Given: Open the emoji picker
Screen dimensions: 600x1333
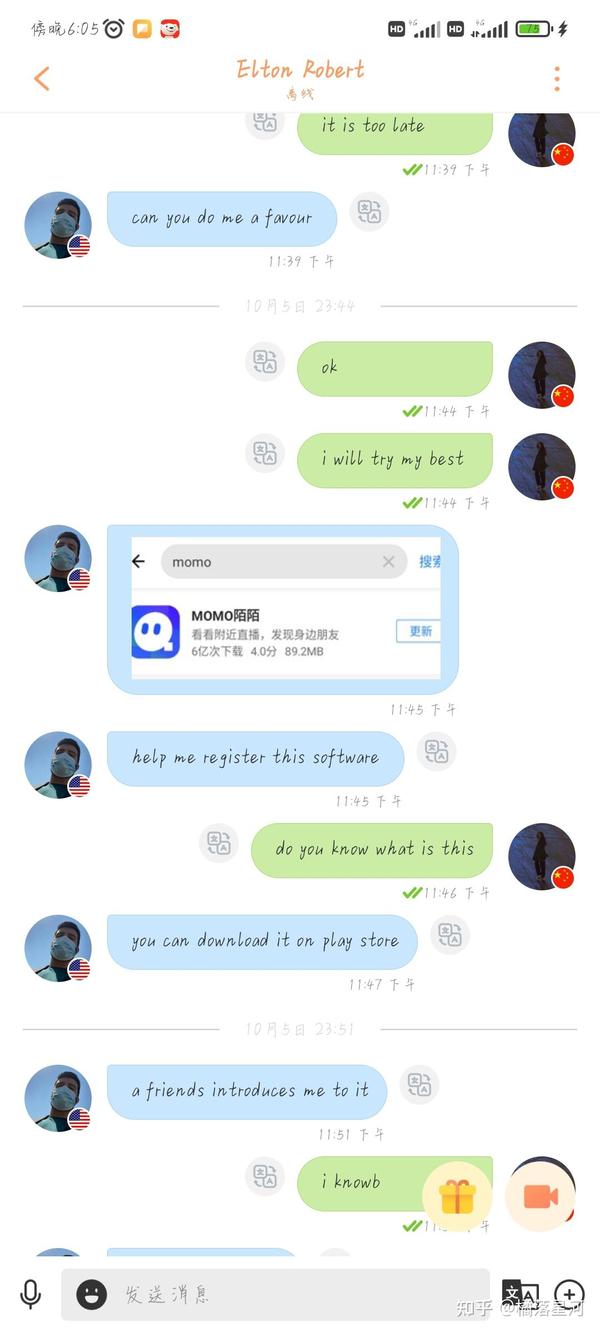Looking at the screenshot, I should 92,1295.
